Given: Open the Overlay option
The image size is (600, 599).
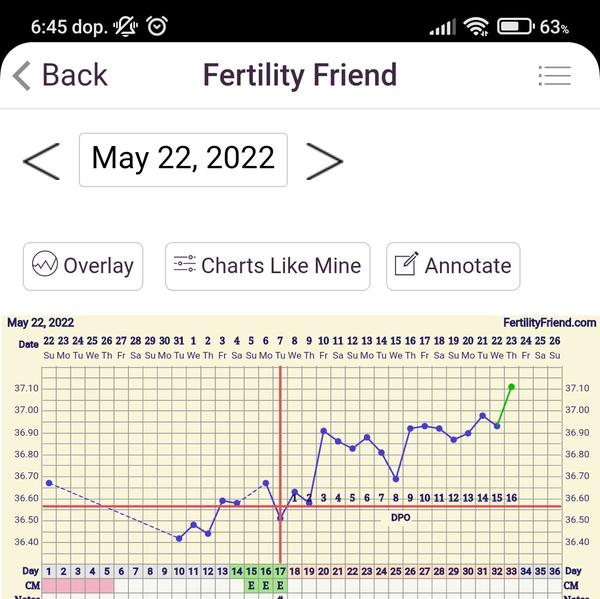Looking at the screenshot, I should point(83,266).
